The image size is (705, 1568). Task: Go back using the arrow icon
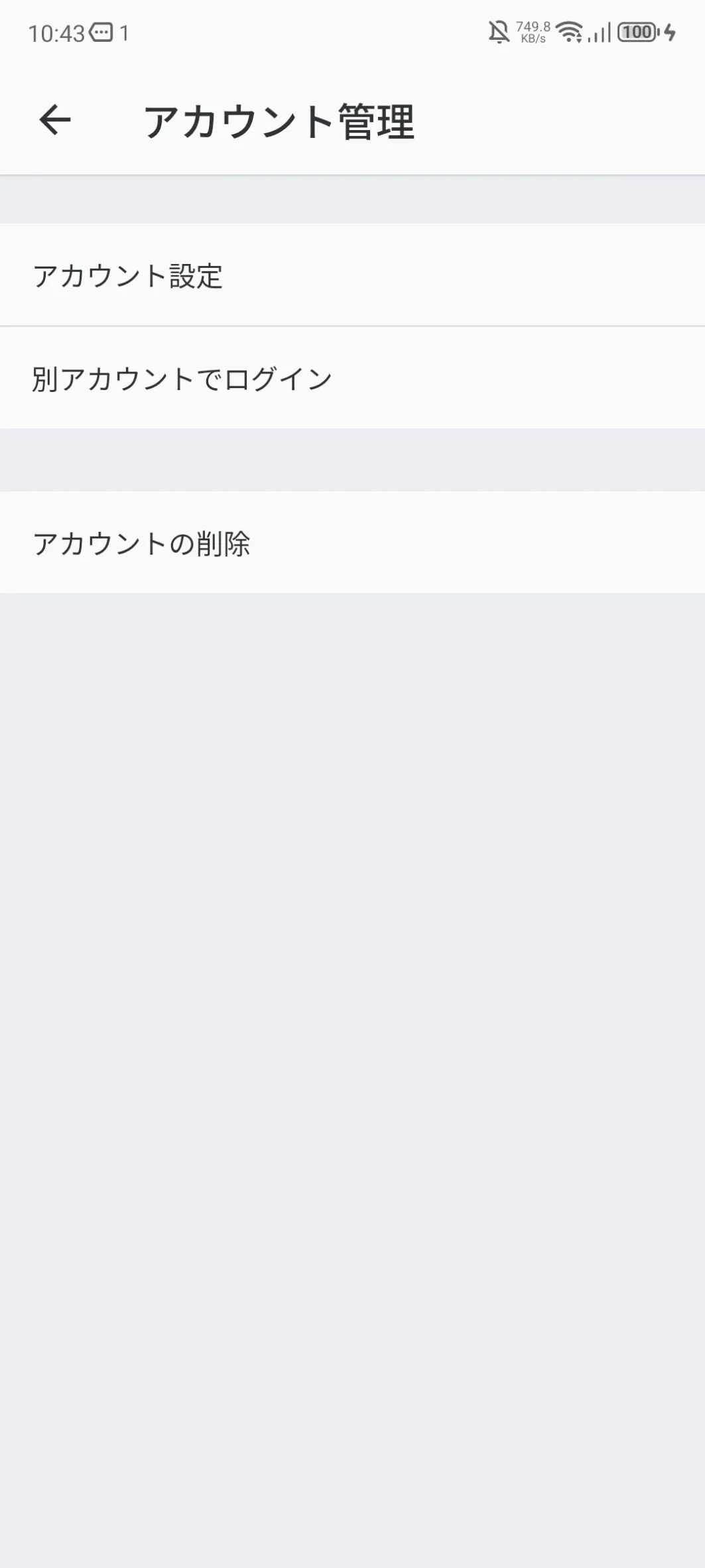(55, 120)
